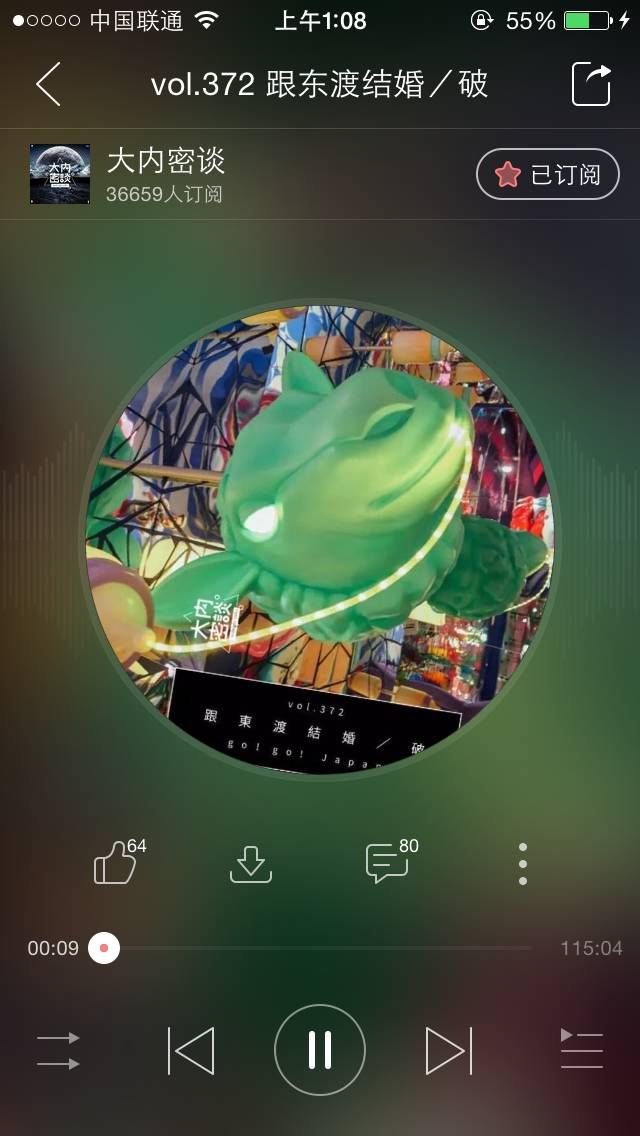Pause the playback

[320, 1050]
